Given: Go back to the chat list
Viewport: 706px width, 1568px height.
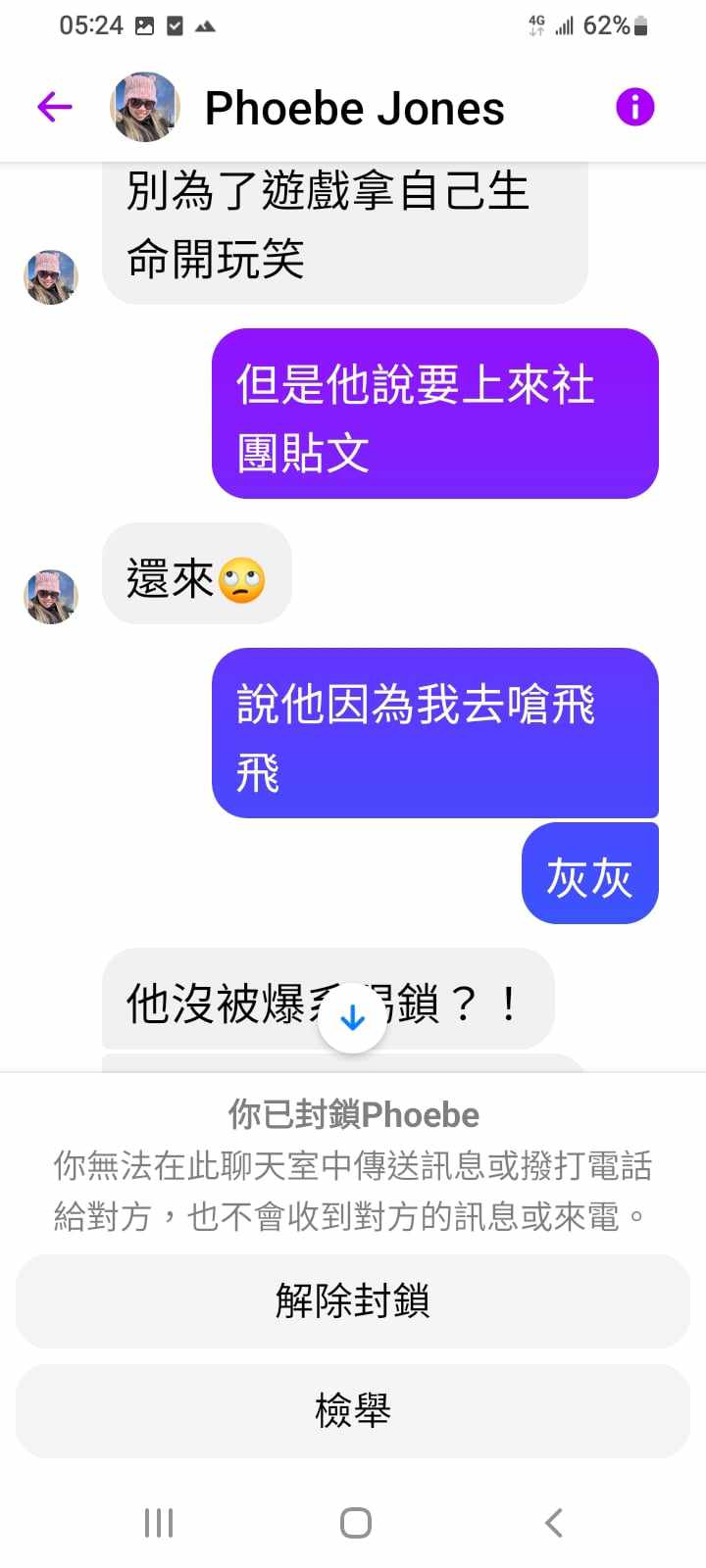Looking at the screenshot, I should click(55, 107).
